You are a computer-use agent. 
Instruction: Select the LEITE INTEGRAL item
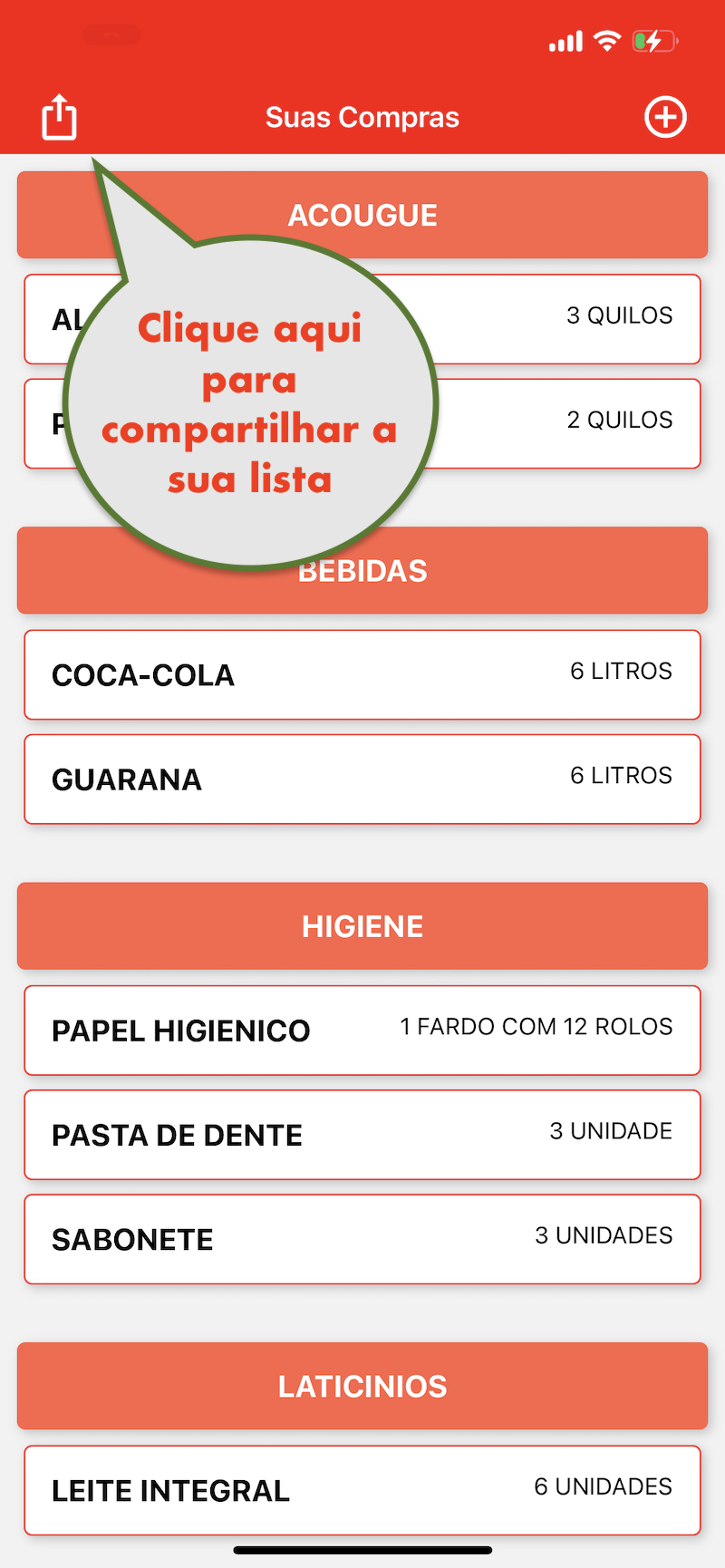tap(362, 1490)
